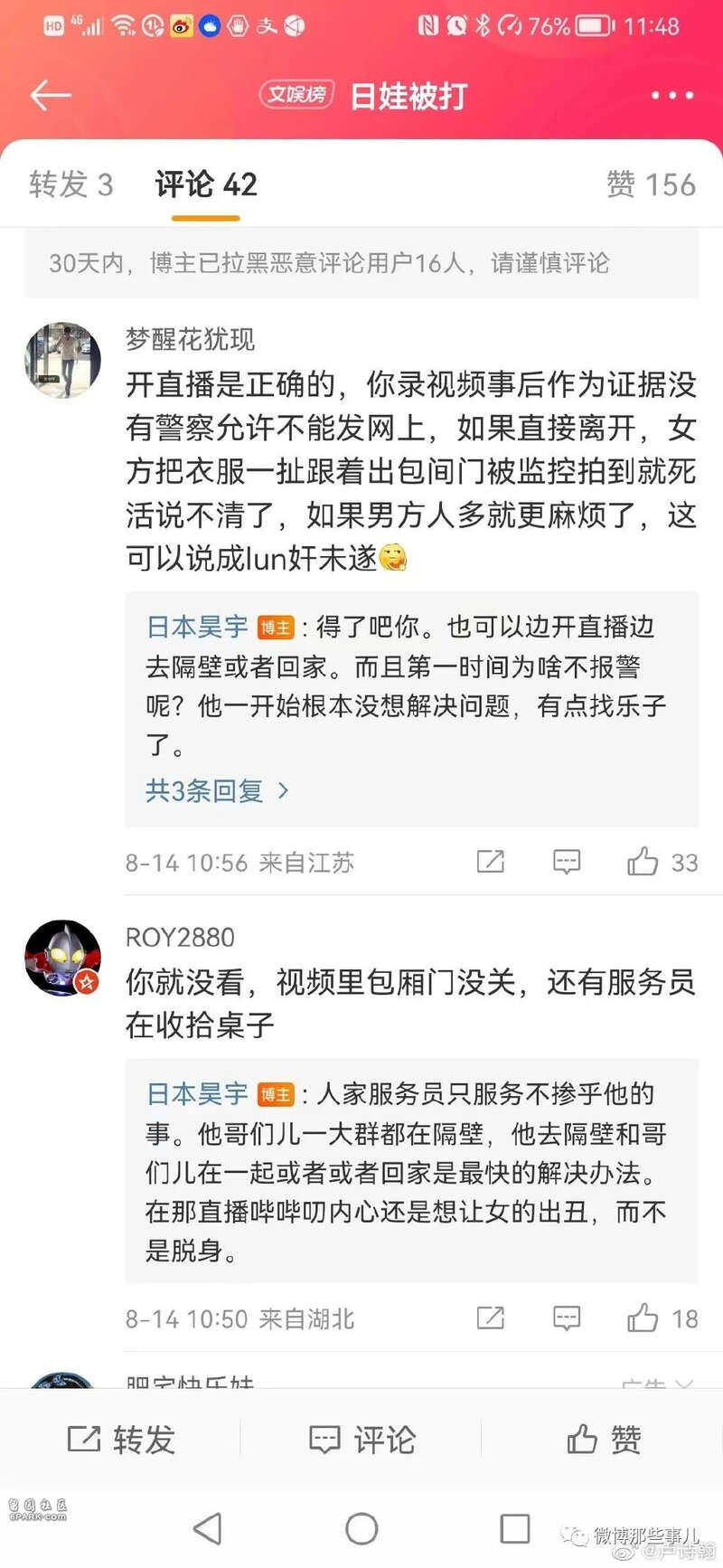Switch to the 转发 3 tab

70,184
